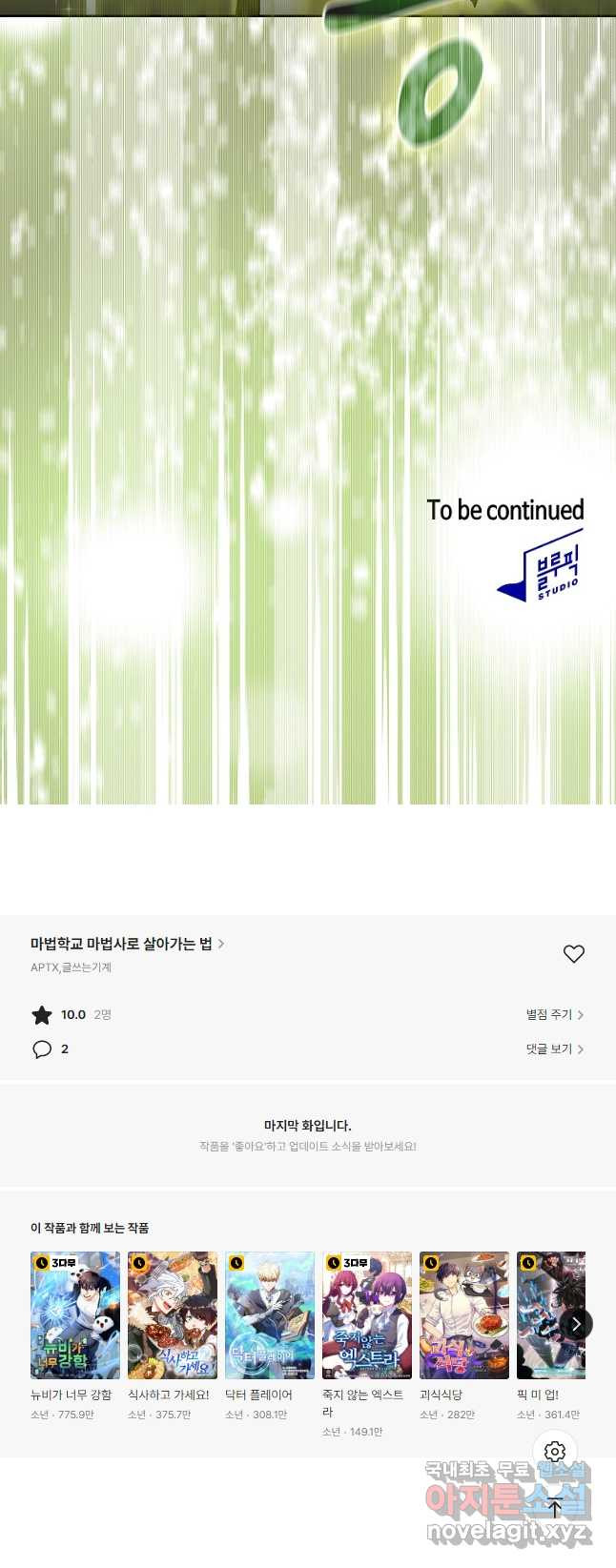Jump back to the top of the page
The width and height of the screenshot is (616, 1568).
pos(555,1508)
